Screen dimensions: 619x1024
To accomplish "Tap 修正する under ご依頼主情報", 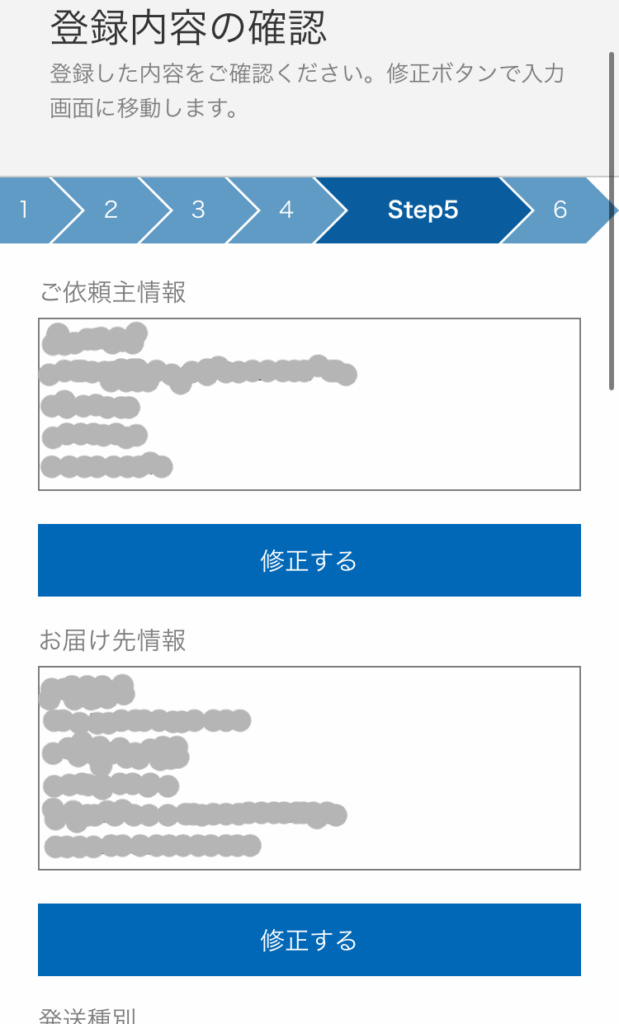I will point(309,560).
